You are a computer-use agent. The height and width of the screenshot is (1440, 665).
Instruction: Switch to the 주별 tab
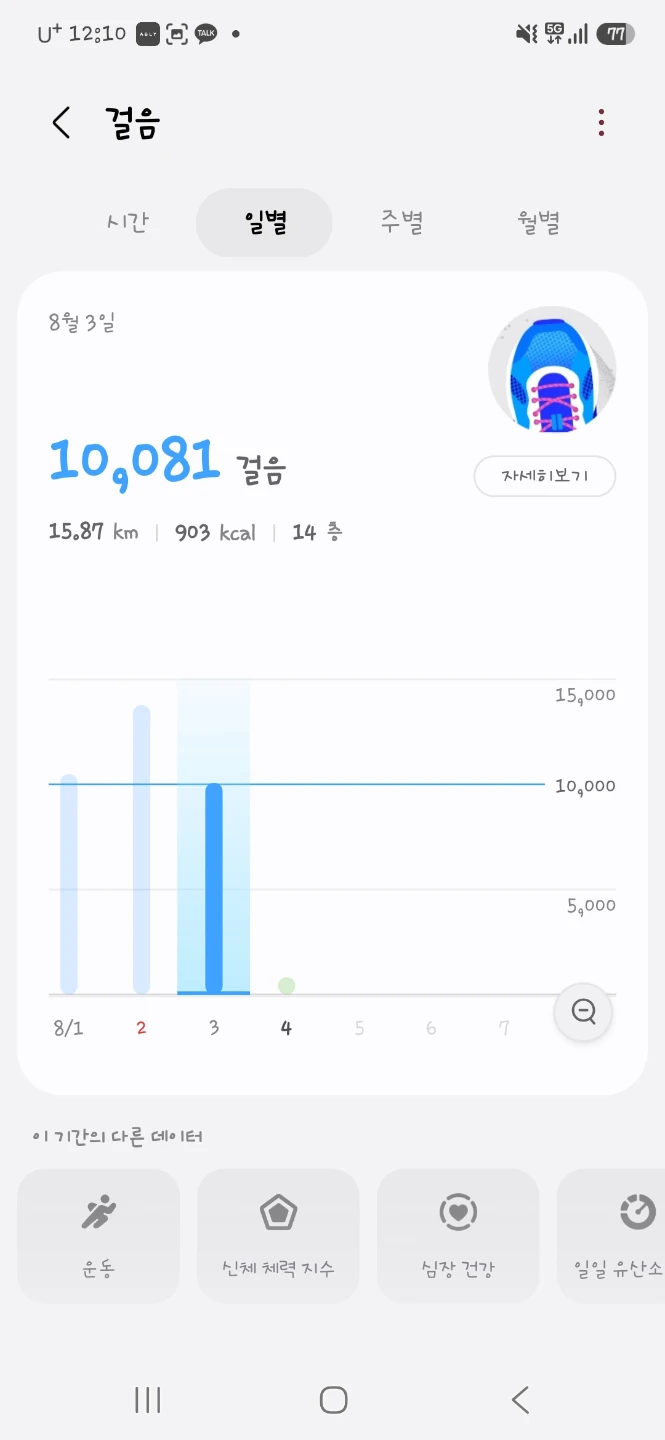coord(401,222)
